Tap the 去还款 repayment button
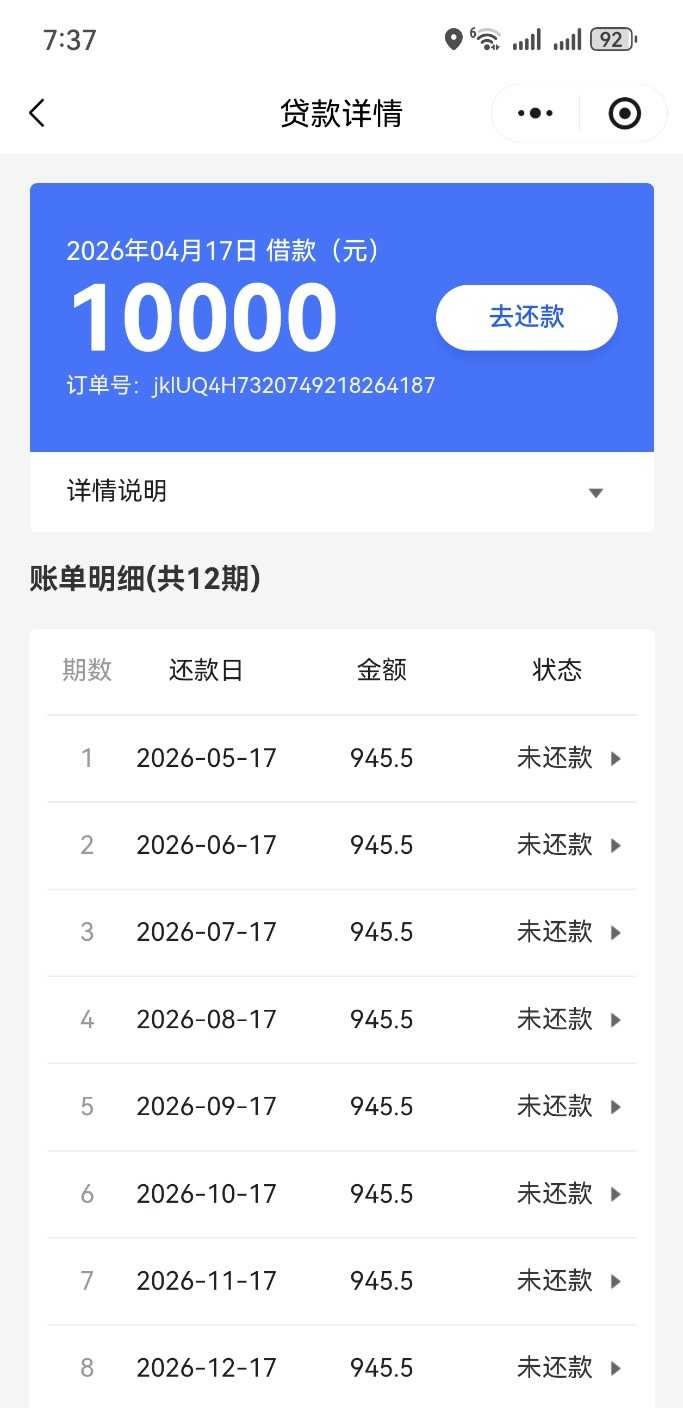Viewport: 683px width, 1408px height. [x=526, y=317]
